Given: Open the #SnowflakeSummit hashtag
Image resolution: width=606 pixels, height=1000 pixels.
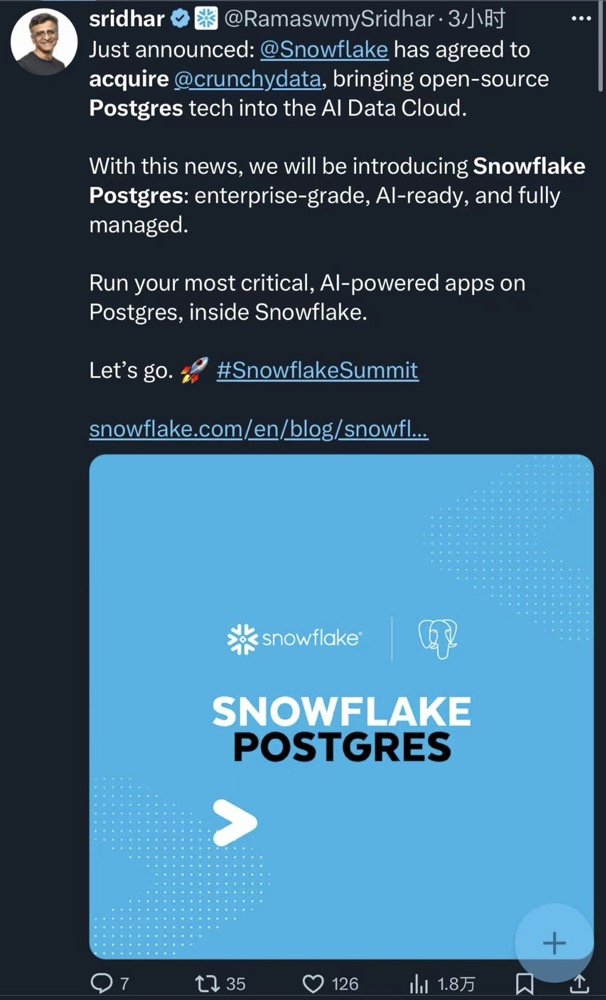Looking at the screenshot, I should 317,370.
